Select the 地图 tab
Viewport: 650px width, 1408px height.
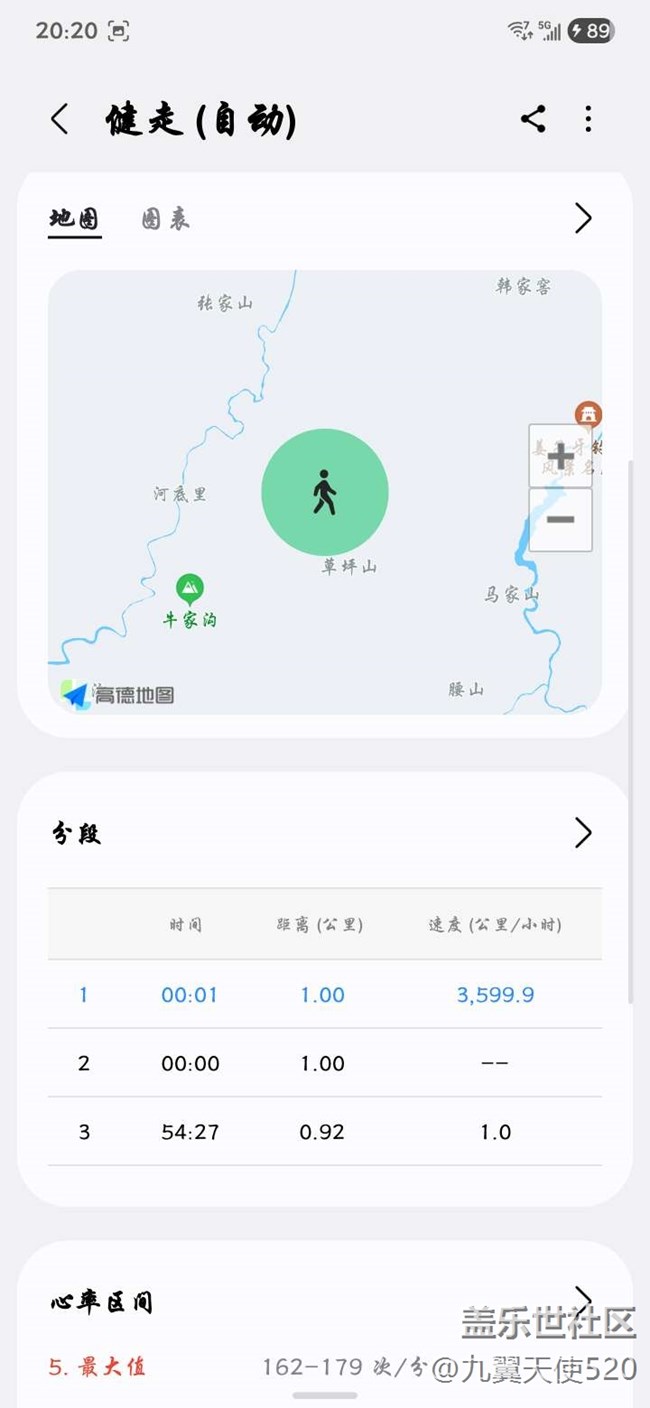[75, 219]
